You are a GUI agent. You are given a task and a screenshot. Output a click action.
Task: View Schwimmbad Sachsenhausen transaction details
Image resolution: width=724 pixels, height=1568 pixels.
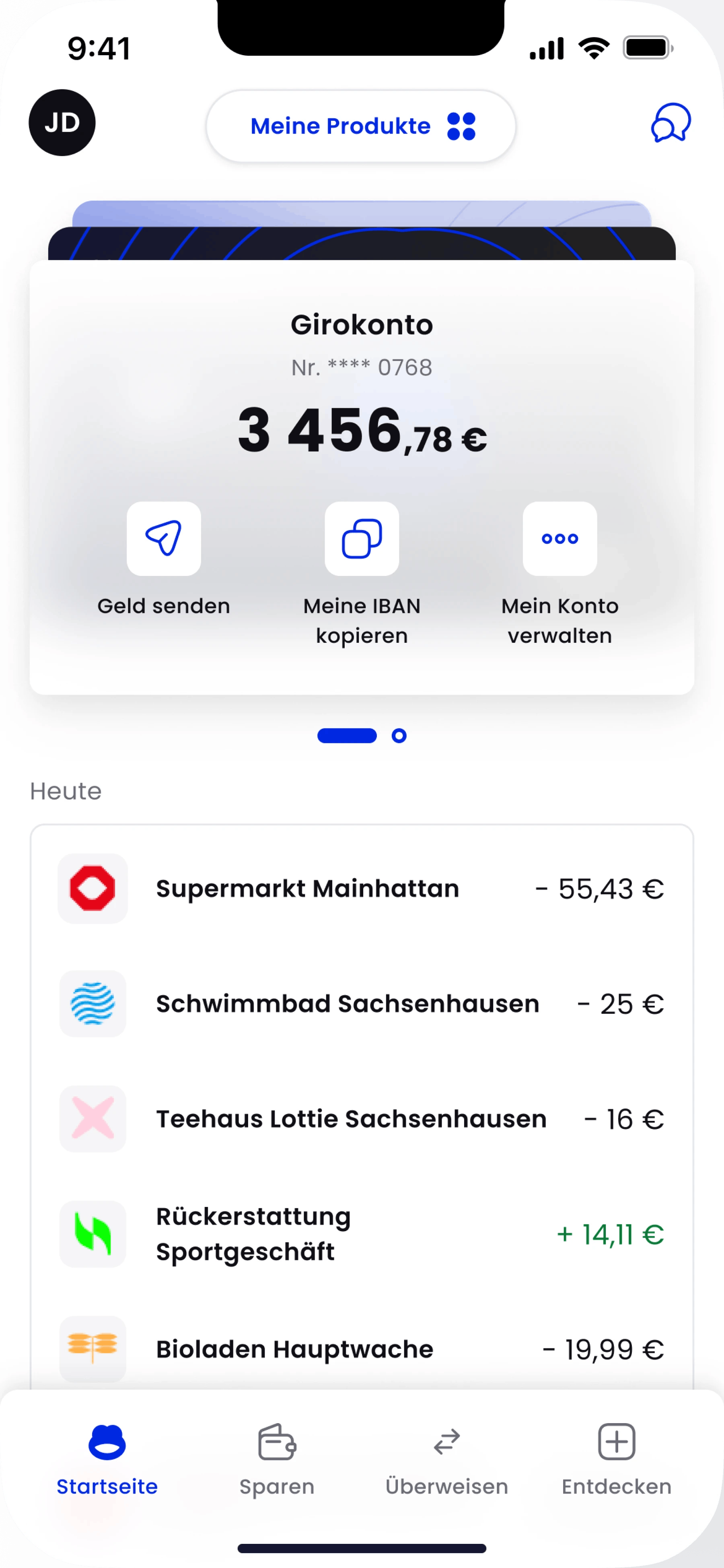tap(362, 1004)
